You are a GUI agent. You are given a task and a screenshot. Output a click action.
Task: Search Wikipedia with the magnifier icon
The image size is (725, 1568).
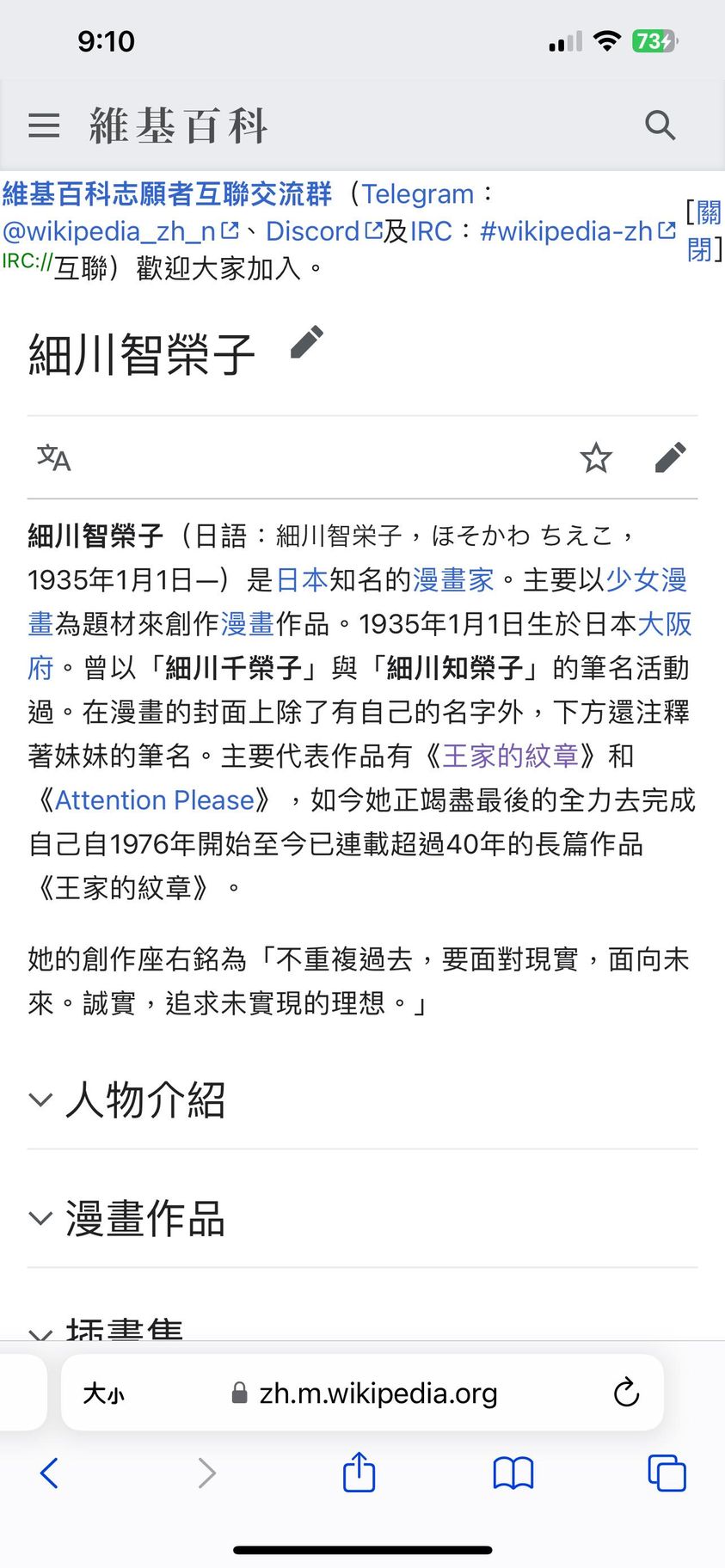coord(660,126)
